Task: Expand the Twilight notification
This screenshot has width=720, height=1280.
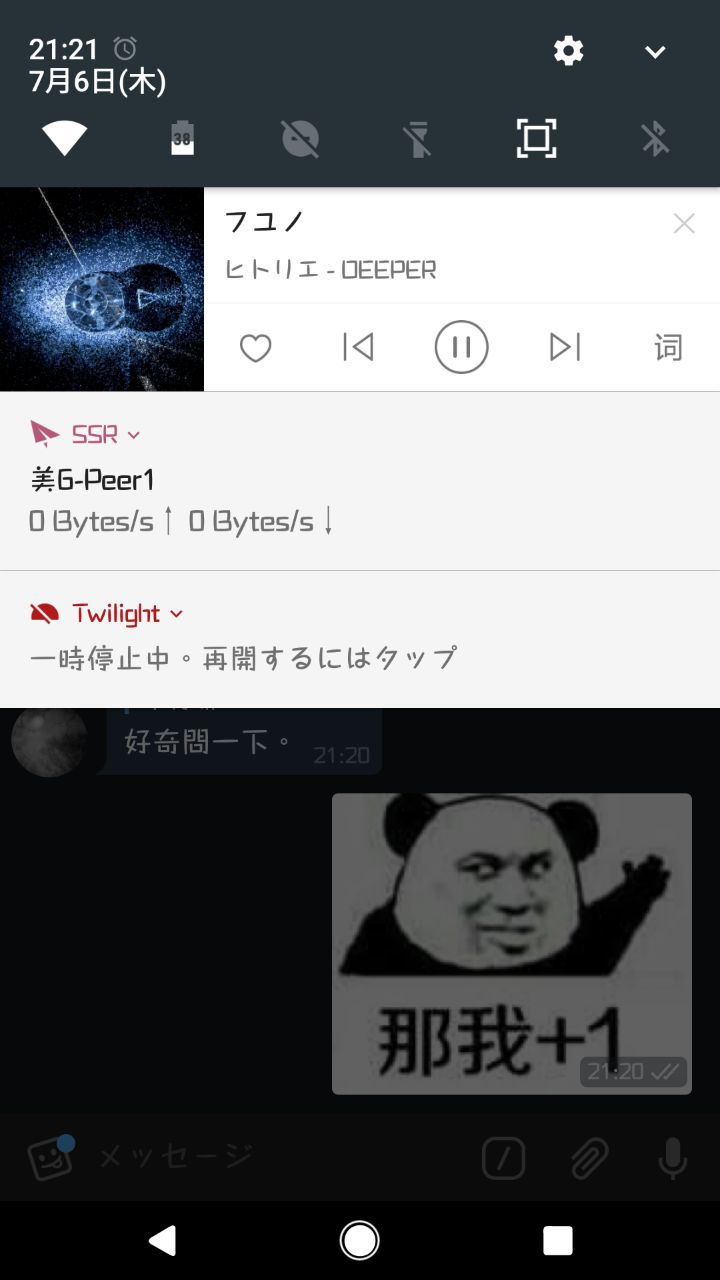Action: (x=177, y=614)
